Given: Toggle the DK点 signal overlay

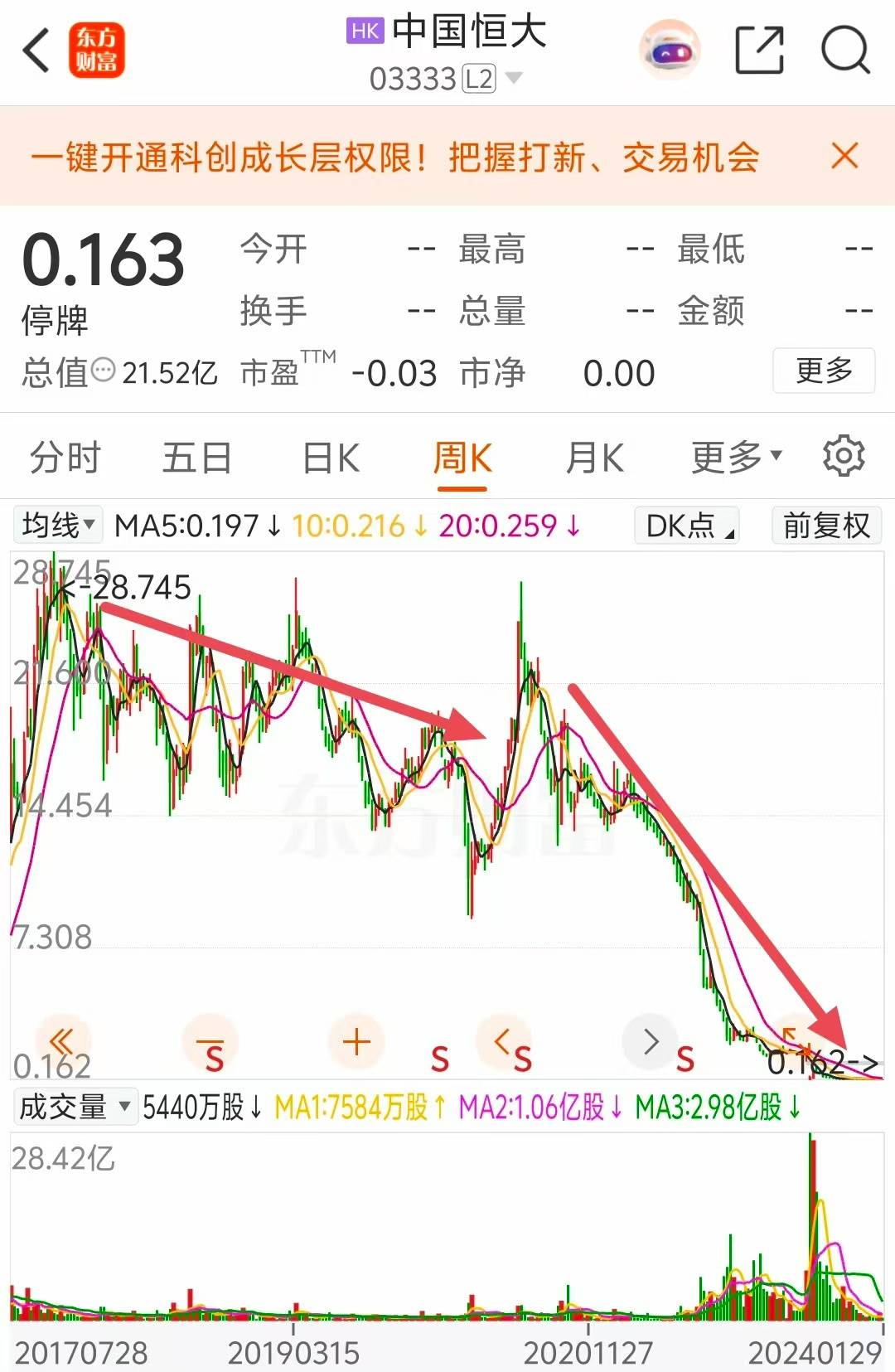Looking at the screenshot, I should coord(686,526).
